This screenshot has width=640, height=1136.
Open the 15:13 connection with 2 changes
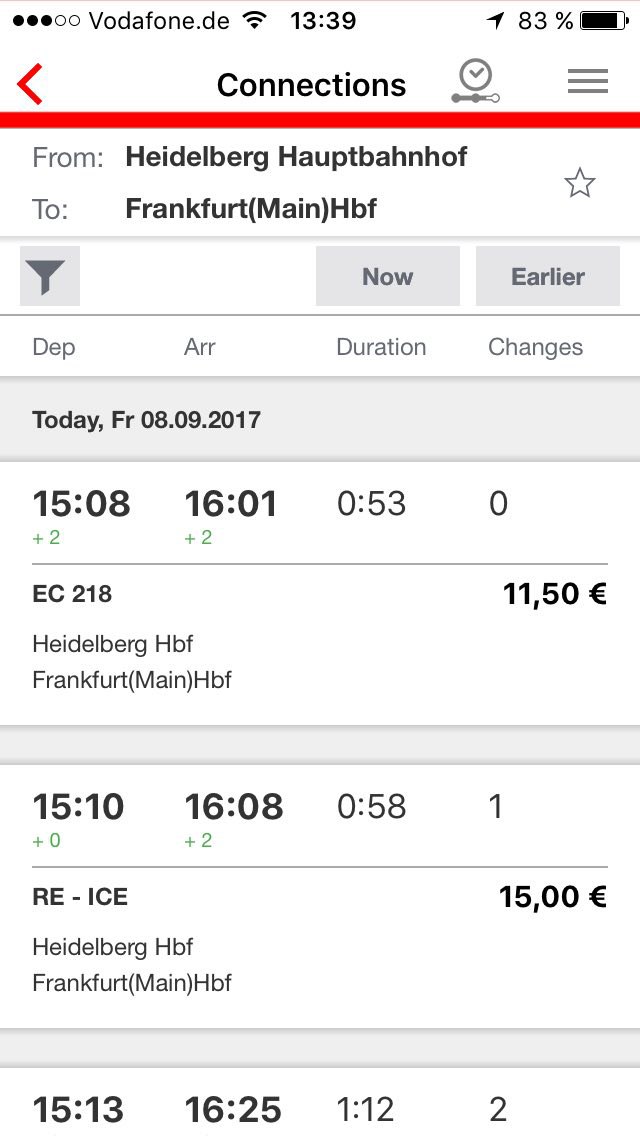tap(320, 1108)
